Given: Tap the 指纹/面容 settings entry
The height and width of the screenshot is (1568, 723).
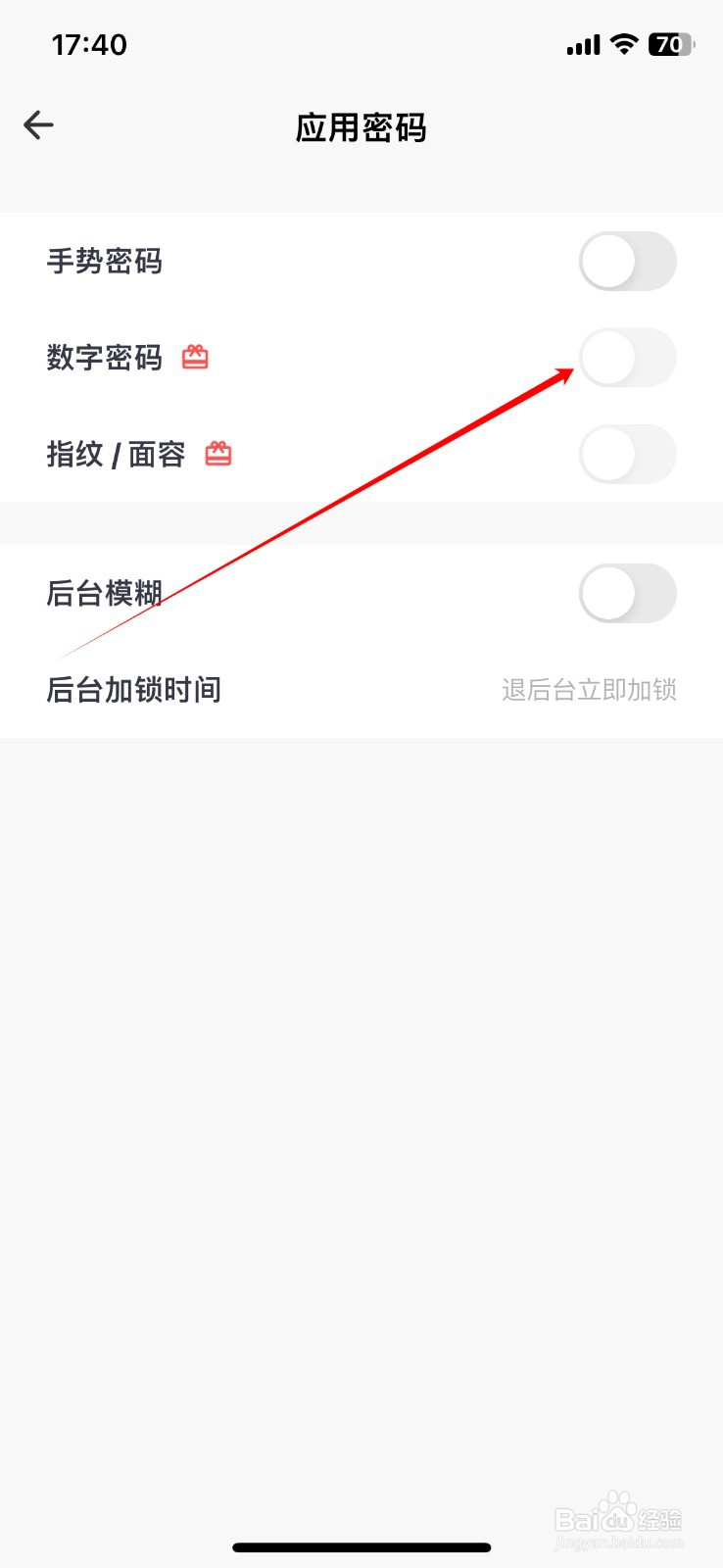Looking at the screenshot, I should (x=115, y=453).
